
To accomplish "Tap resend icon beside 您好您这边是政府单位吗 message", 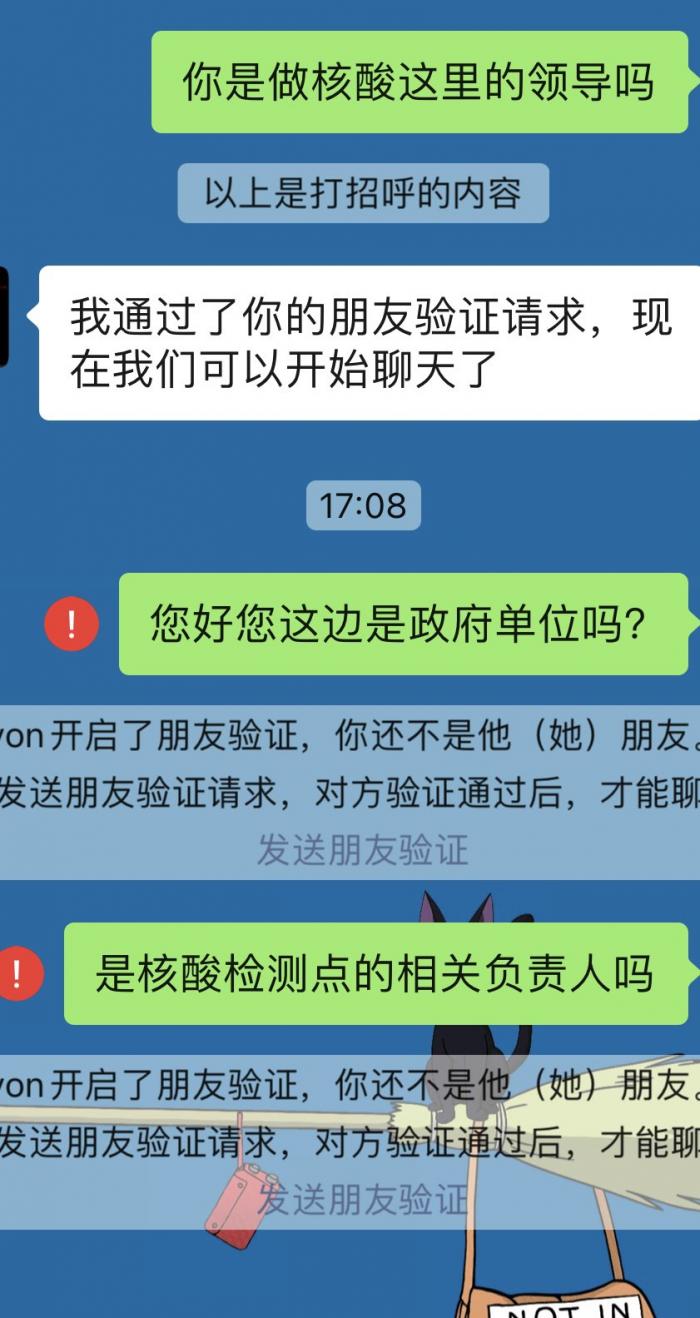I will [71, 625].
